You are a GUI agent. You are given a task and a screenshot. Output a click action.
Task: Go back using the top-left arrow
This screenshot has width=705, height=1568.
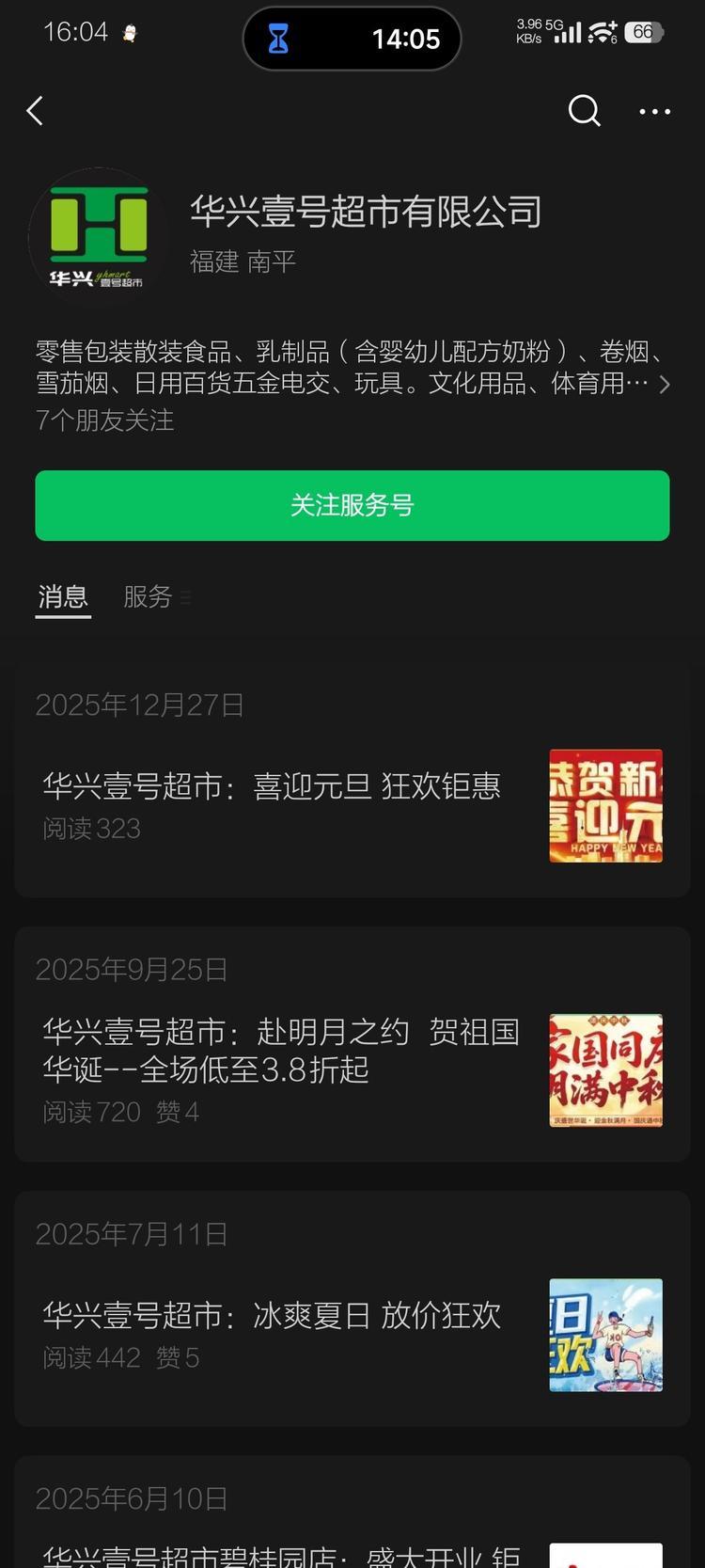[x=36, y=111]
